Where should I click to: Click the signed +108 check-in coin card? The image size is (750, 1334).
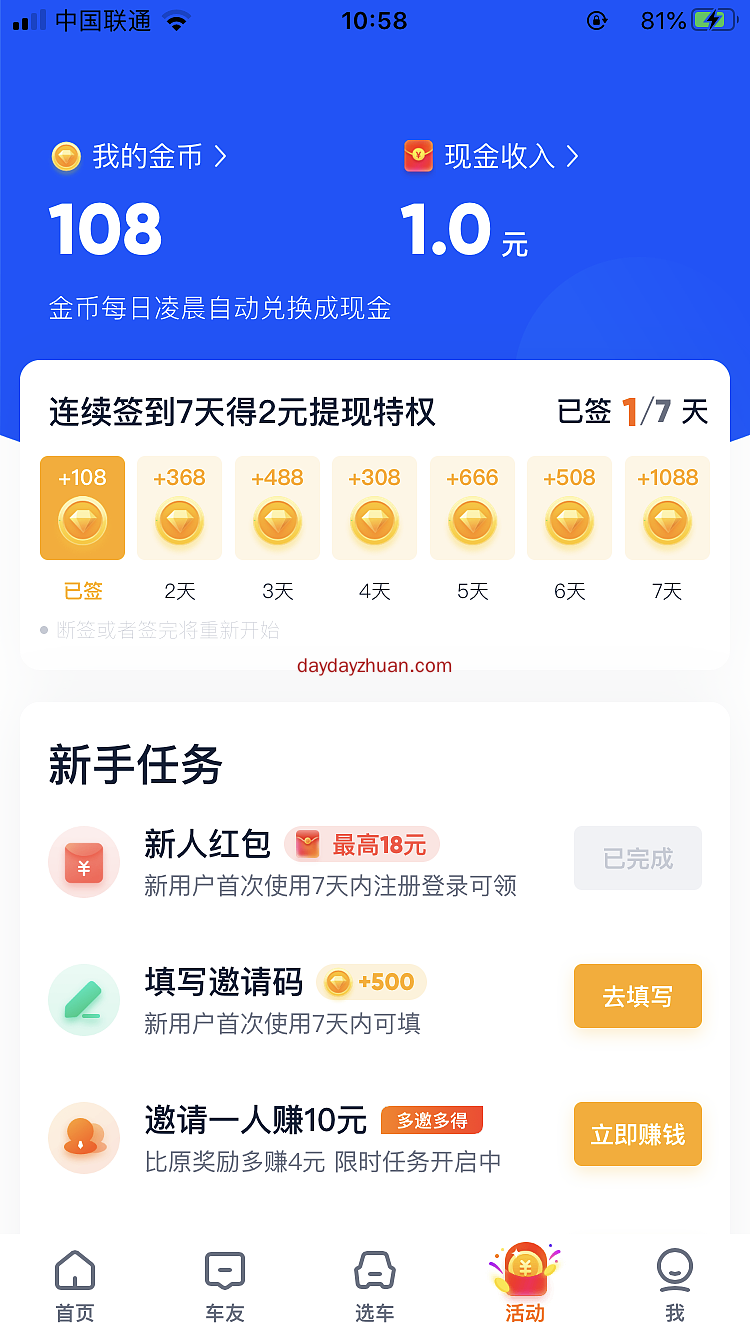point(82,508)
